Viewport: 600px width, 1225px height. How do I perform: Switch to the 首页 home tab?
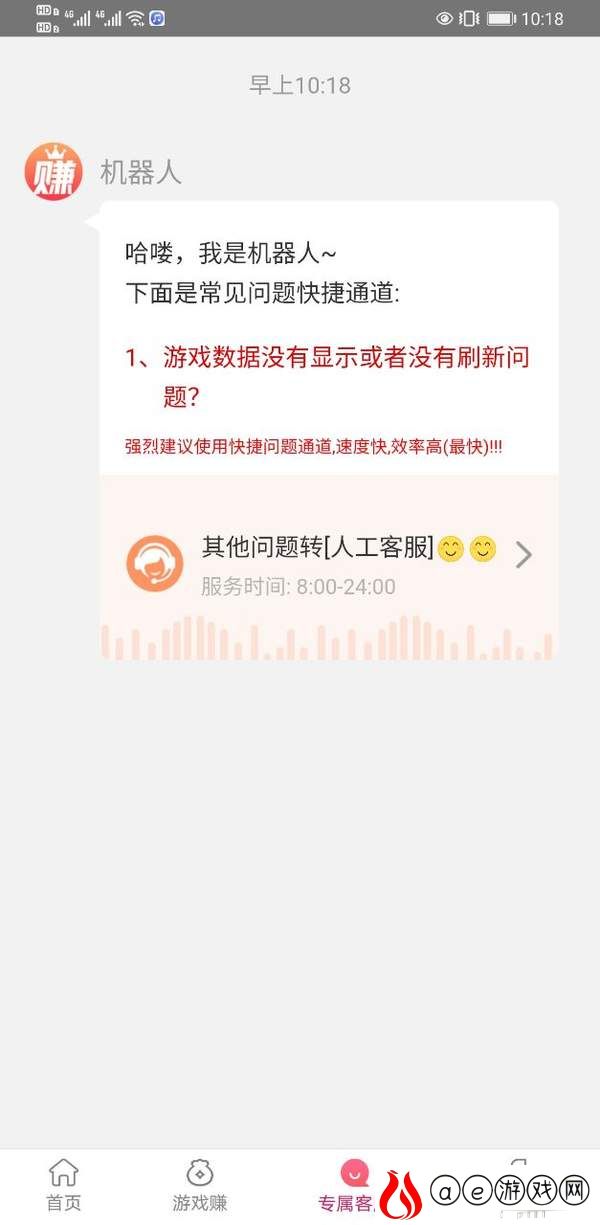click(63, 1185)
